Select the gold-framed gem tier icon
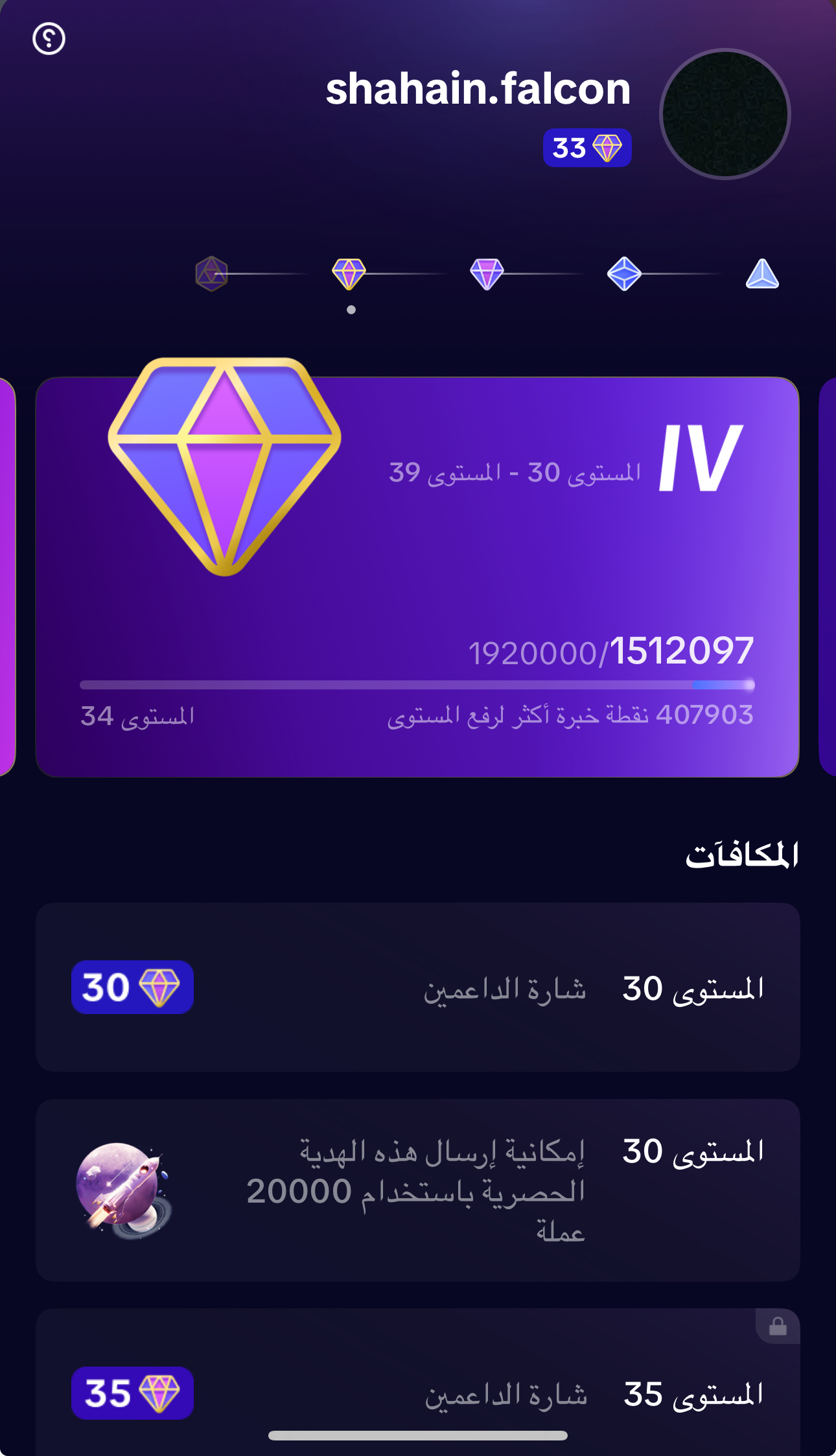This screenshot has height=1456, width=836. pyautogui.click(x=349, y=274)
